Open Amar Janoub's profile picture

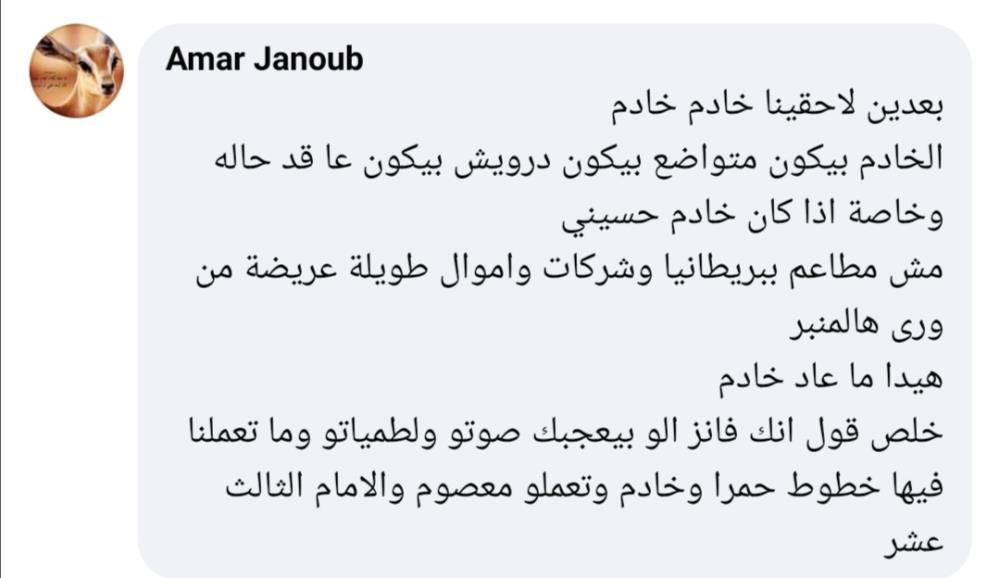(x=77, y=71)
